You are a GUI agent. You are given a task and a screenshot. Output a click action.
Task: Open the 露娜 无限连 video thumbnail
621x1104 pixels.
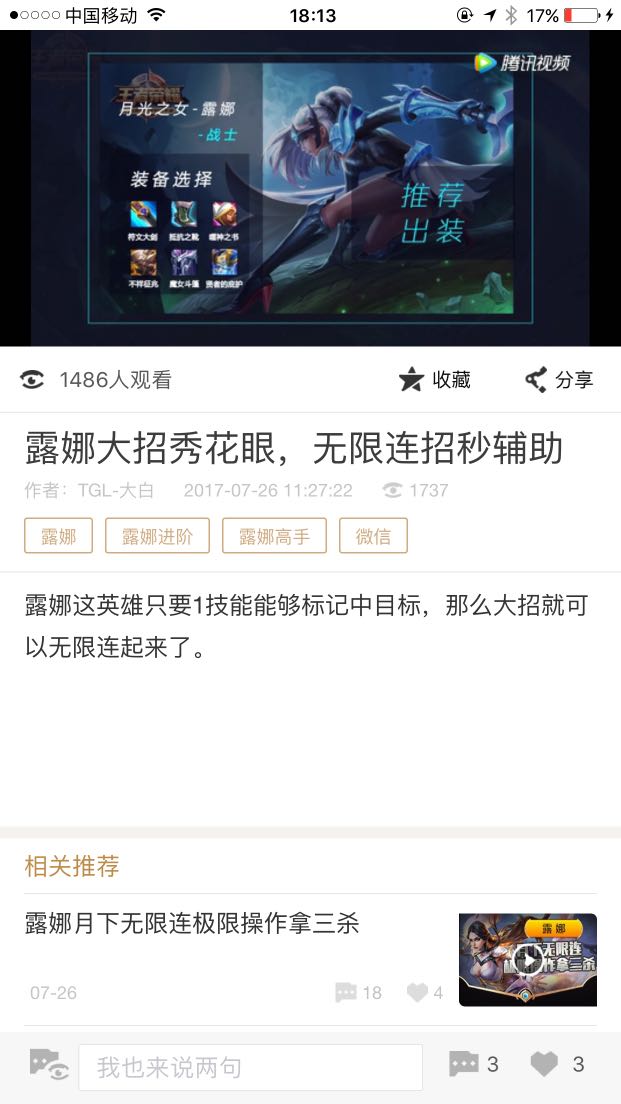point(527,959)
